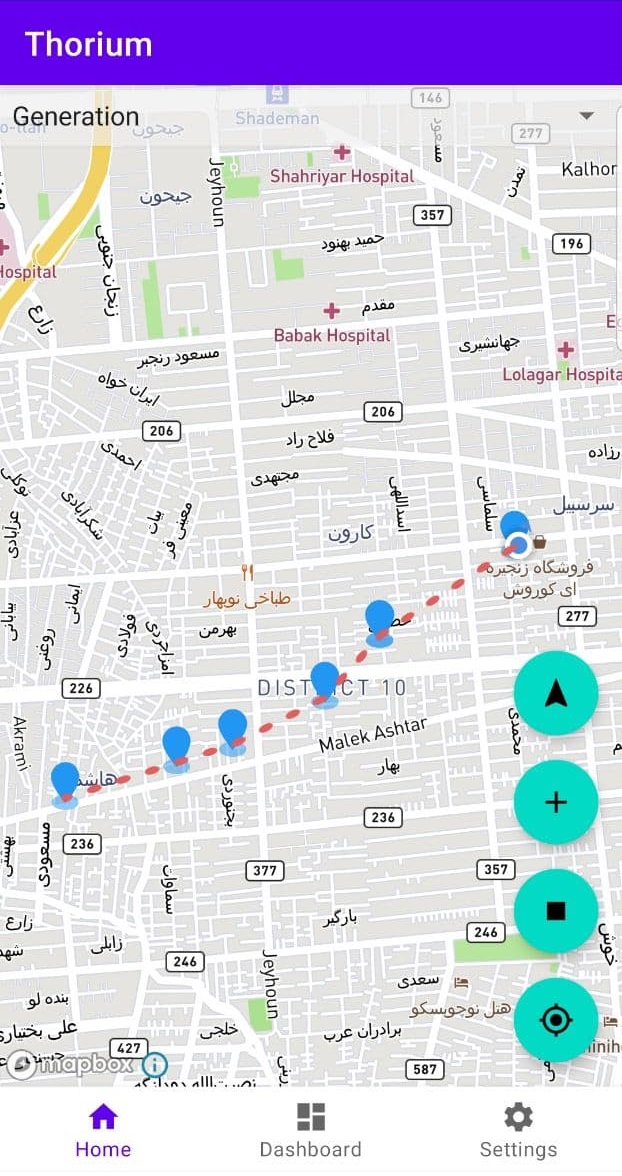Go to the Home tab
This screenshot has width=622, height=1176.
[x=104, y=1130]
